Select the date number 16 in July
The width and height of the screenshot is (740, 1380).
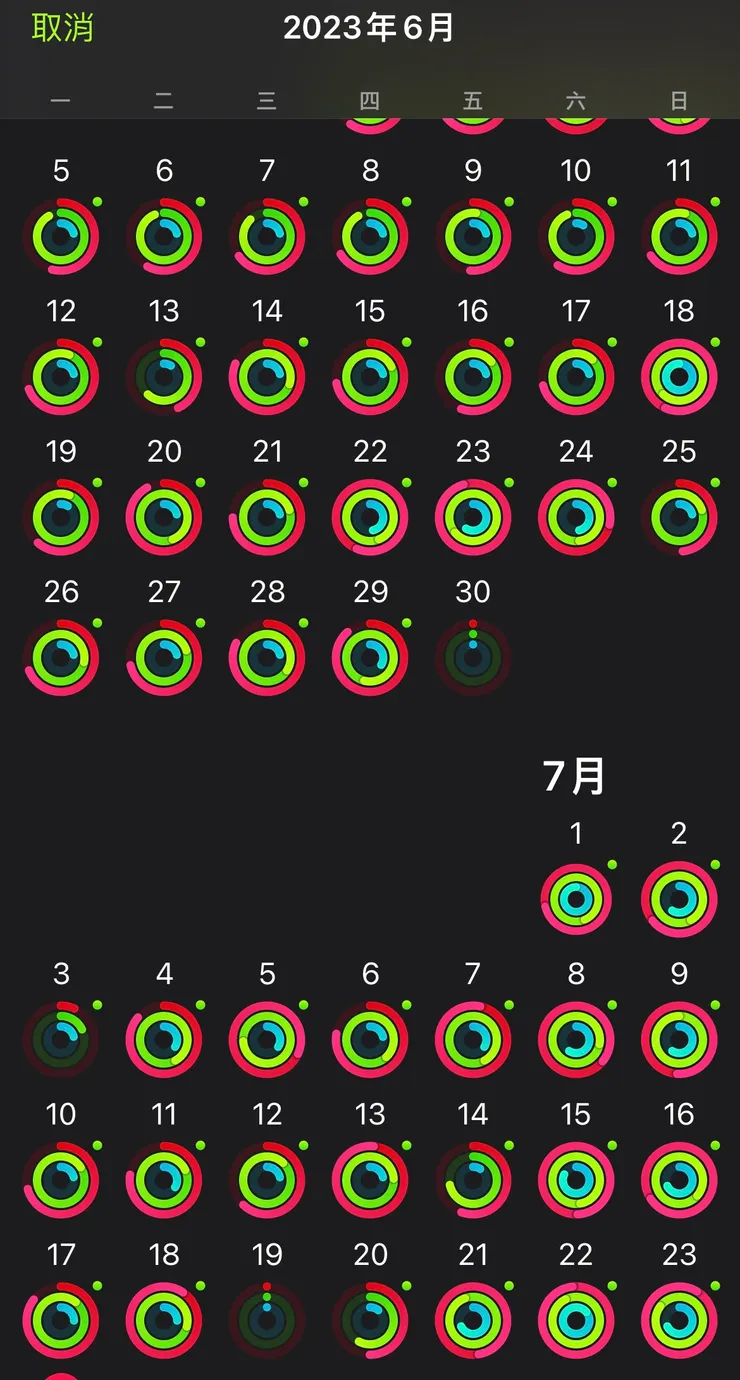[679, 1114]
